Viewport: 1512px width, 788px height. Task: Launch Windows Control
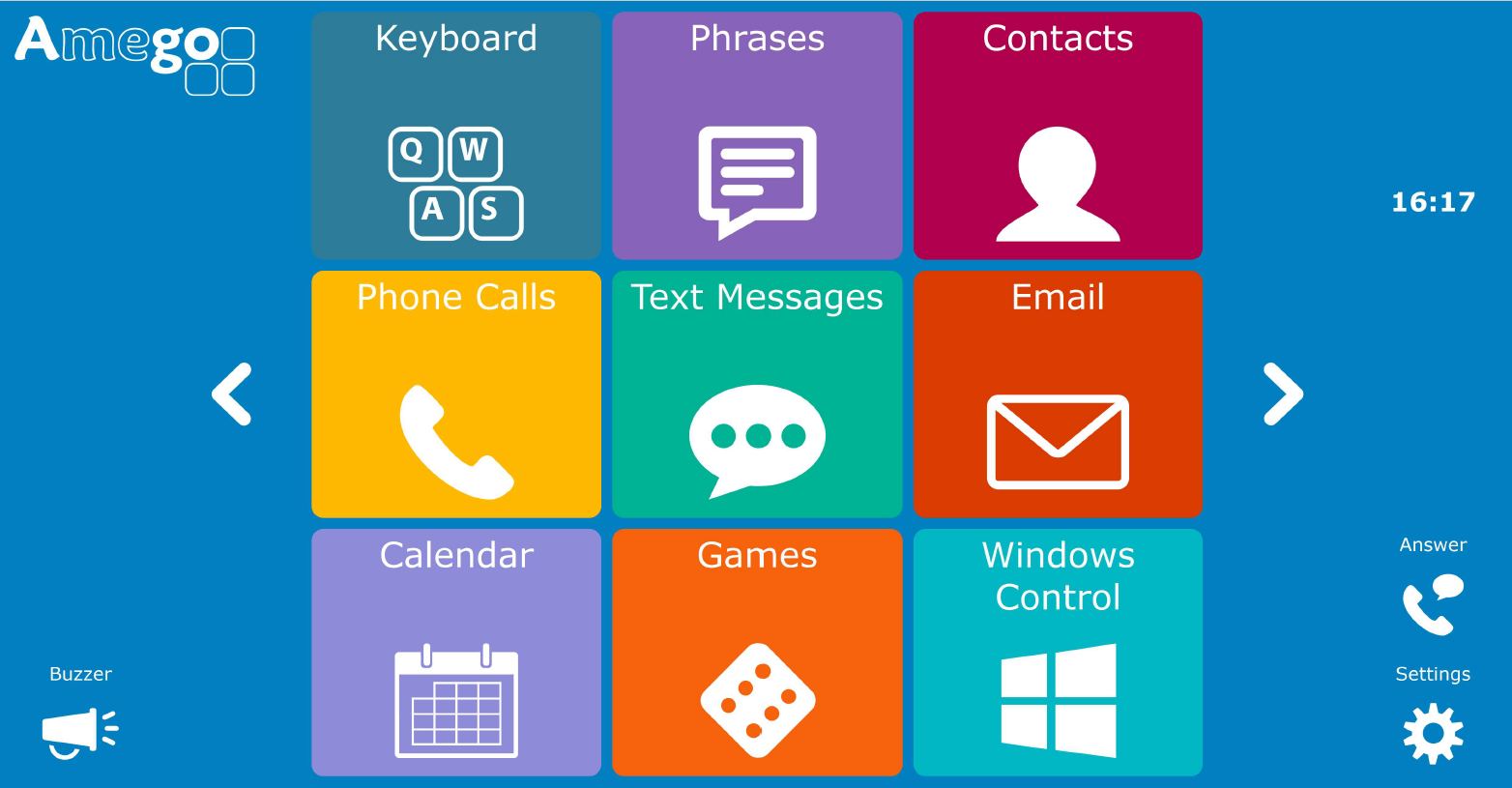(1058, 653)
